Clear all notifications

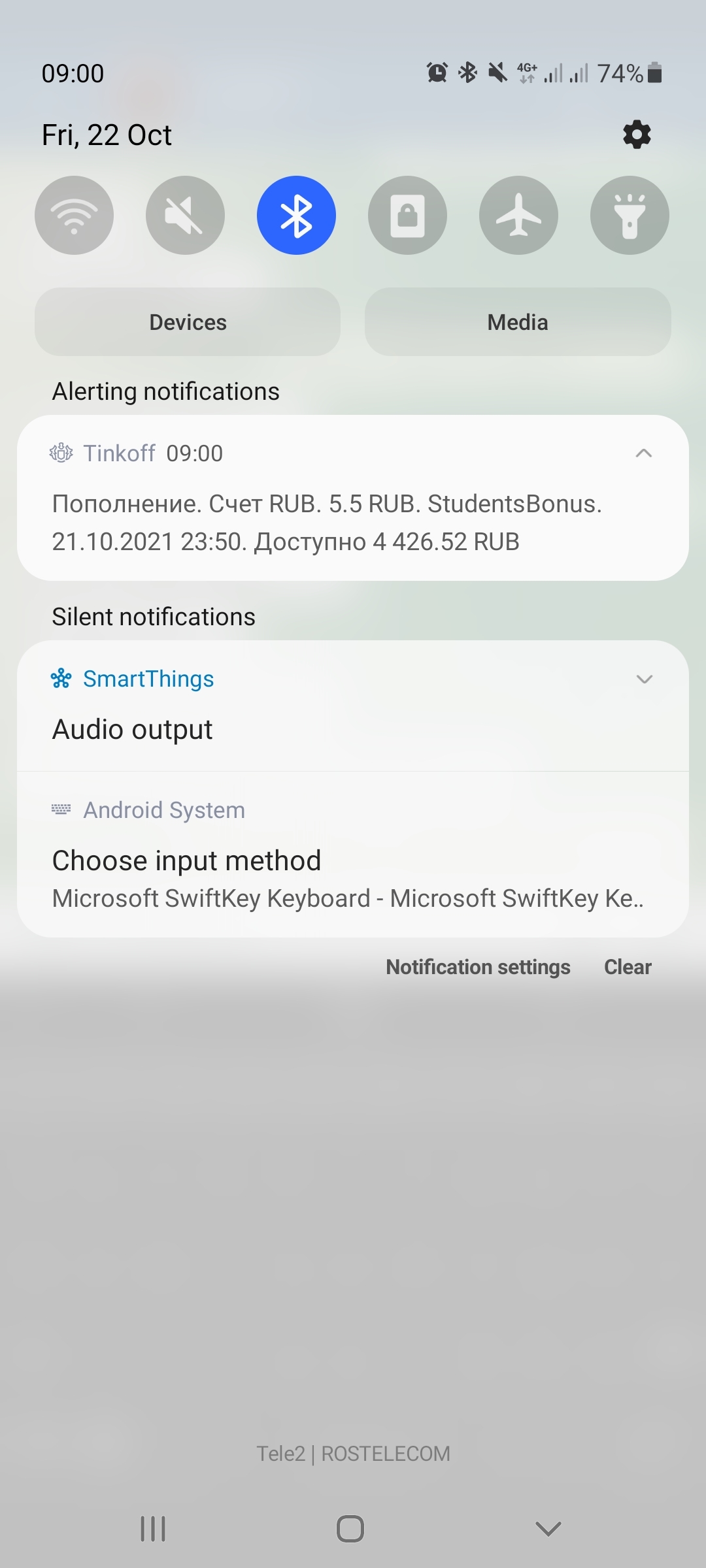628,967
